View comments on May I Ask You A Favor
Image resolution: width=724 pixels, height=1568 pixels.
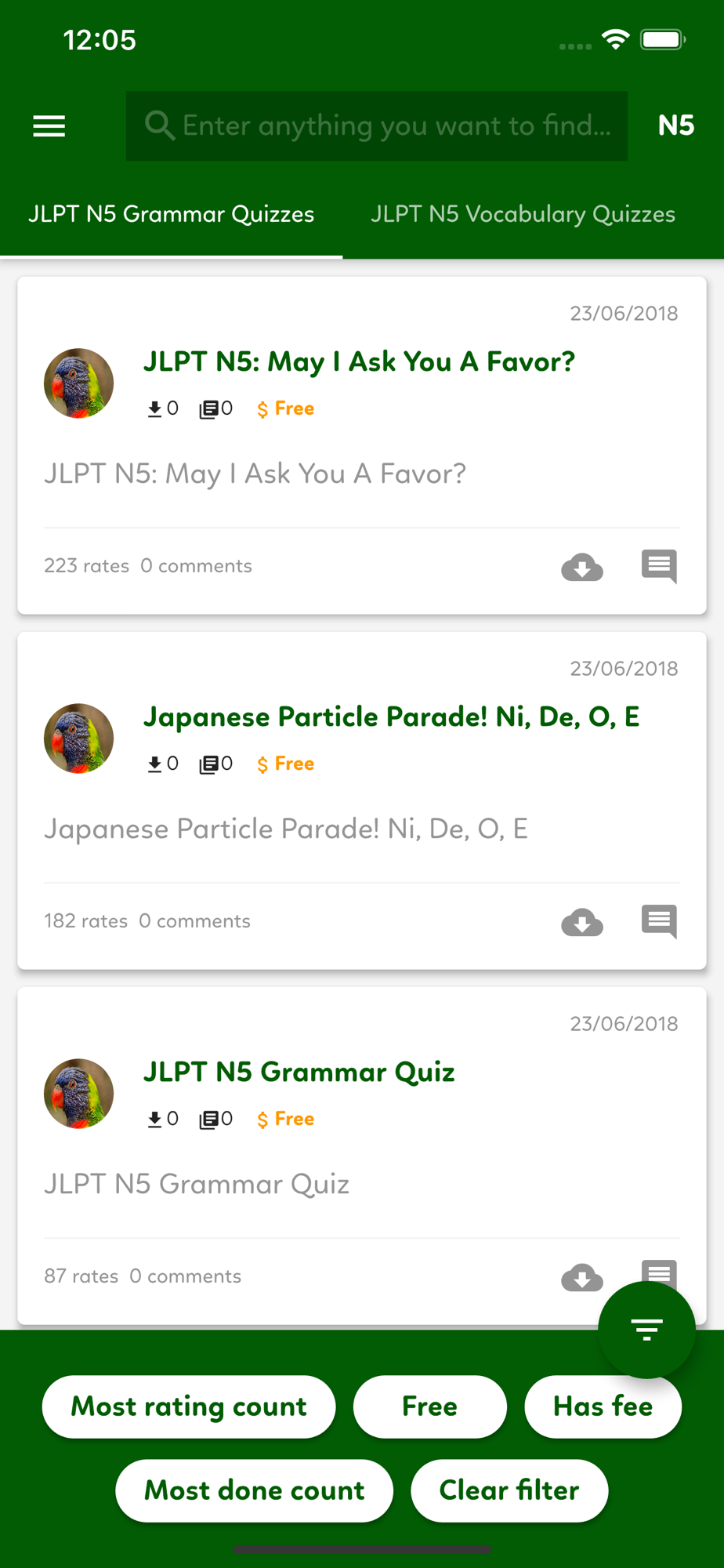659,566
